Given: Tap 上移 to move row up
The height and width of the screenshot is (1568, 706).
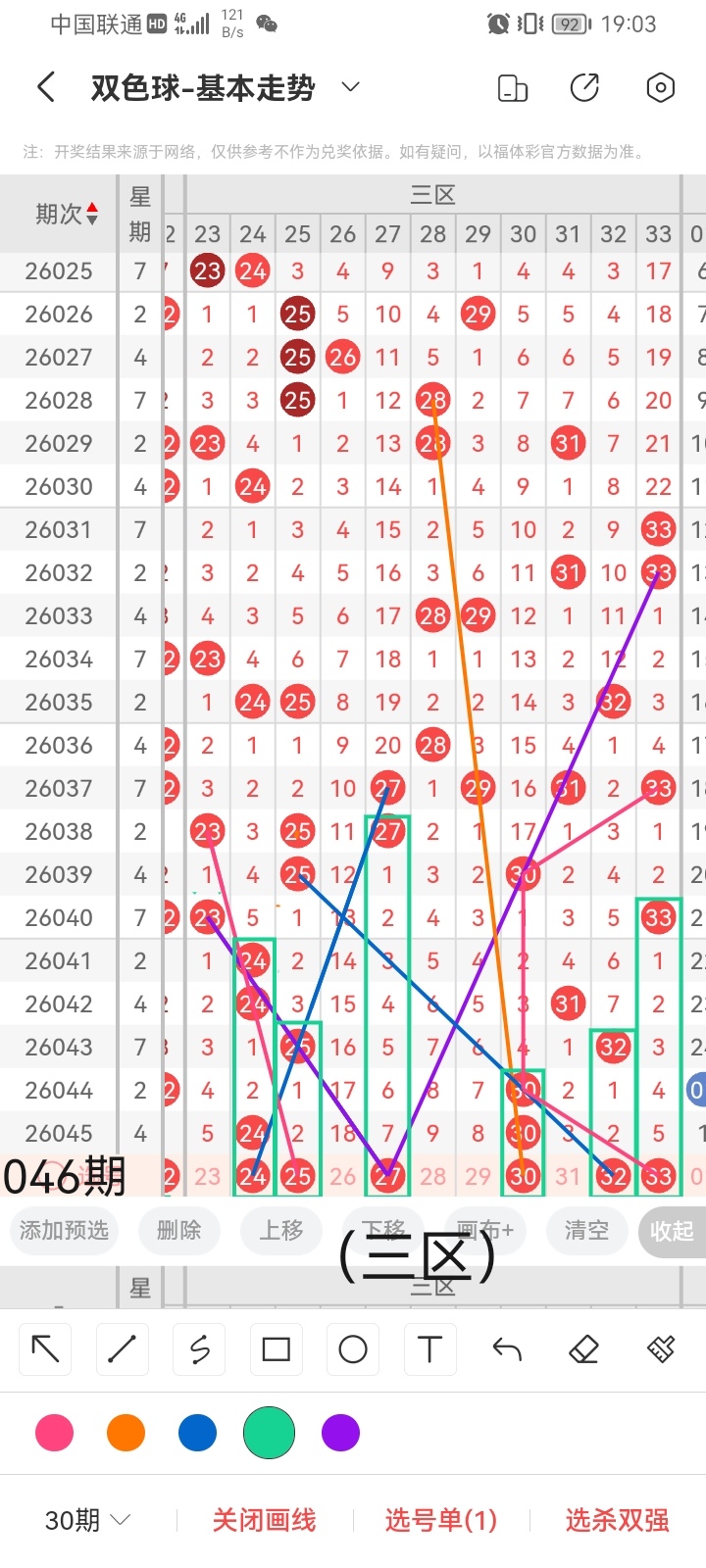Looking at the screenshot, I should click(x=281, y=1230).
